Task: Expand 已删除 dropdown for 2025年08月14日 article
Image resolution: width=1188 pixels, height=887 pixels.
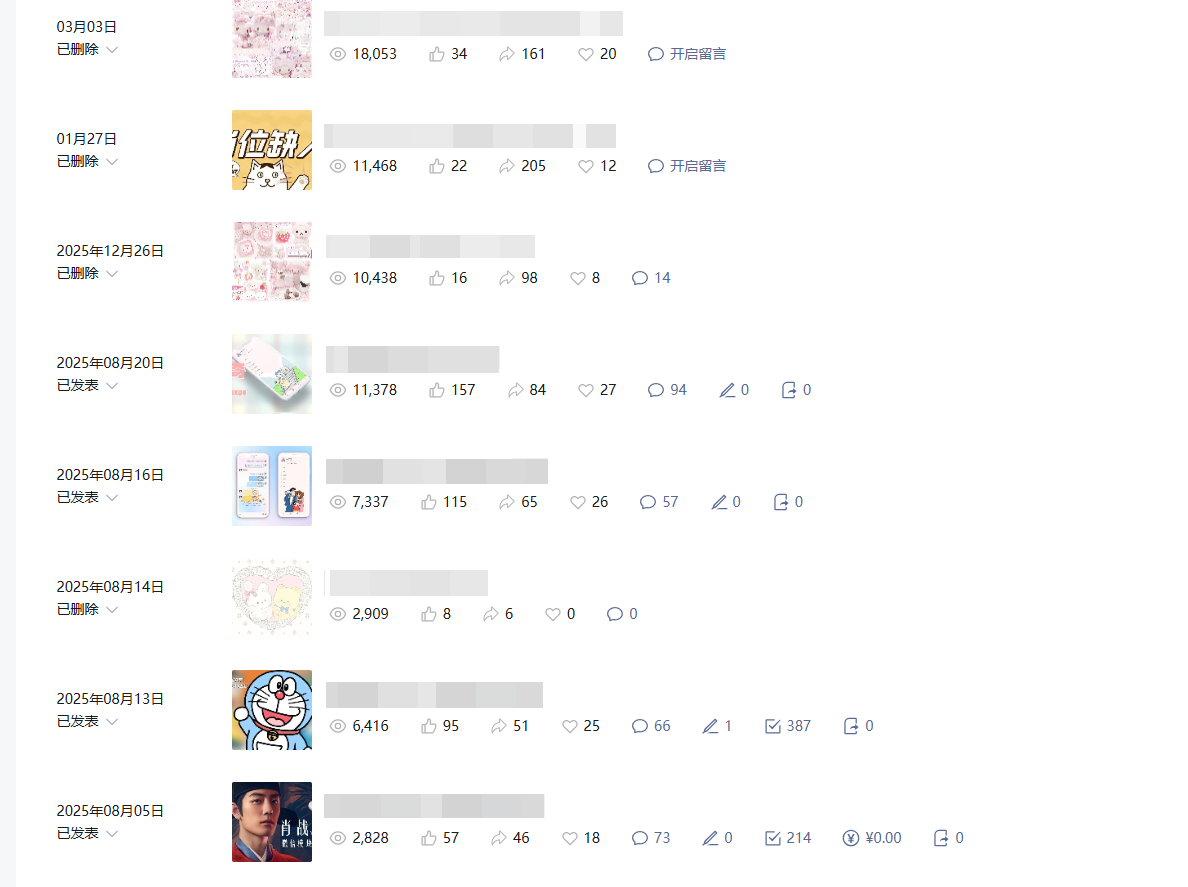Action: 112,610
